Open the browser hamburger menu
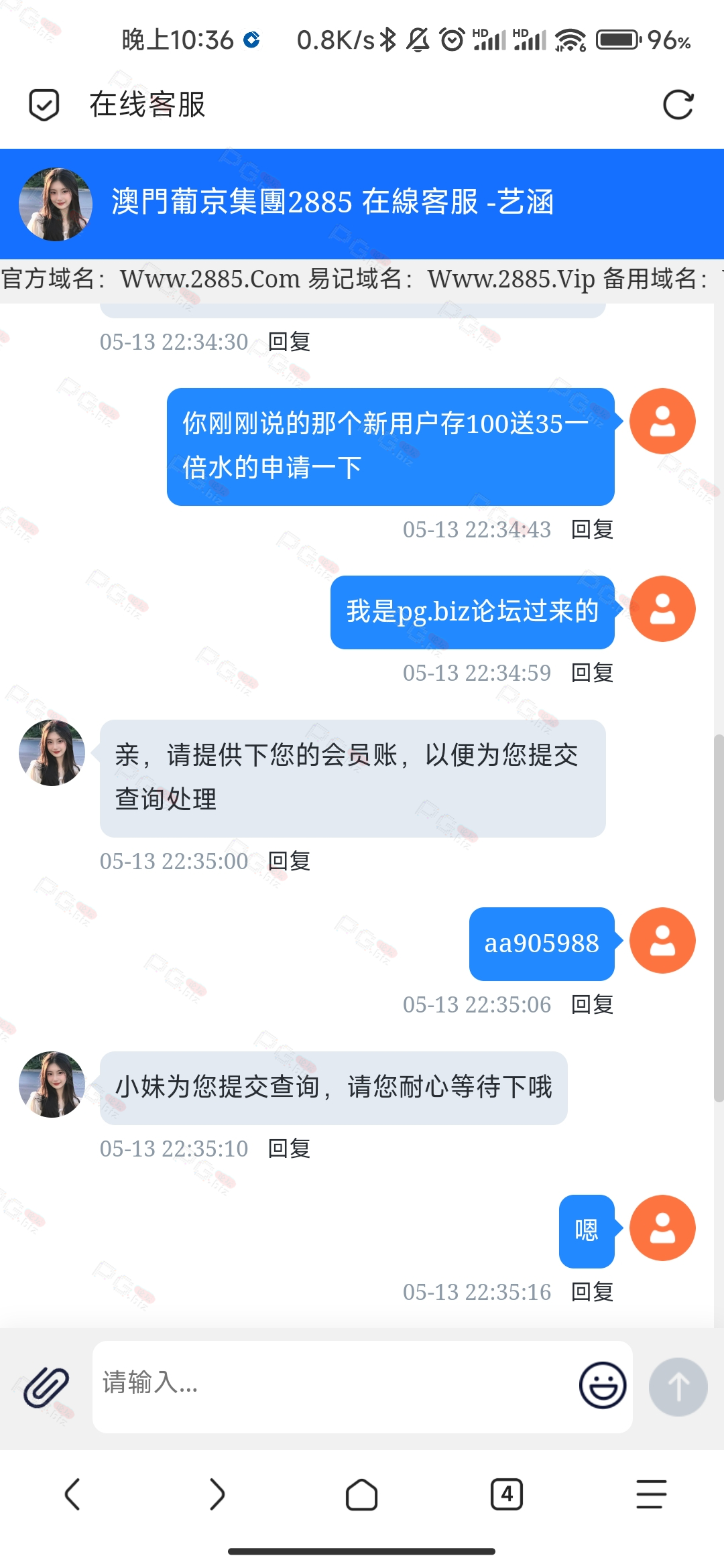The width and height of the screenshot is (724, 1568). click(652, 1494)
